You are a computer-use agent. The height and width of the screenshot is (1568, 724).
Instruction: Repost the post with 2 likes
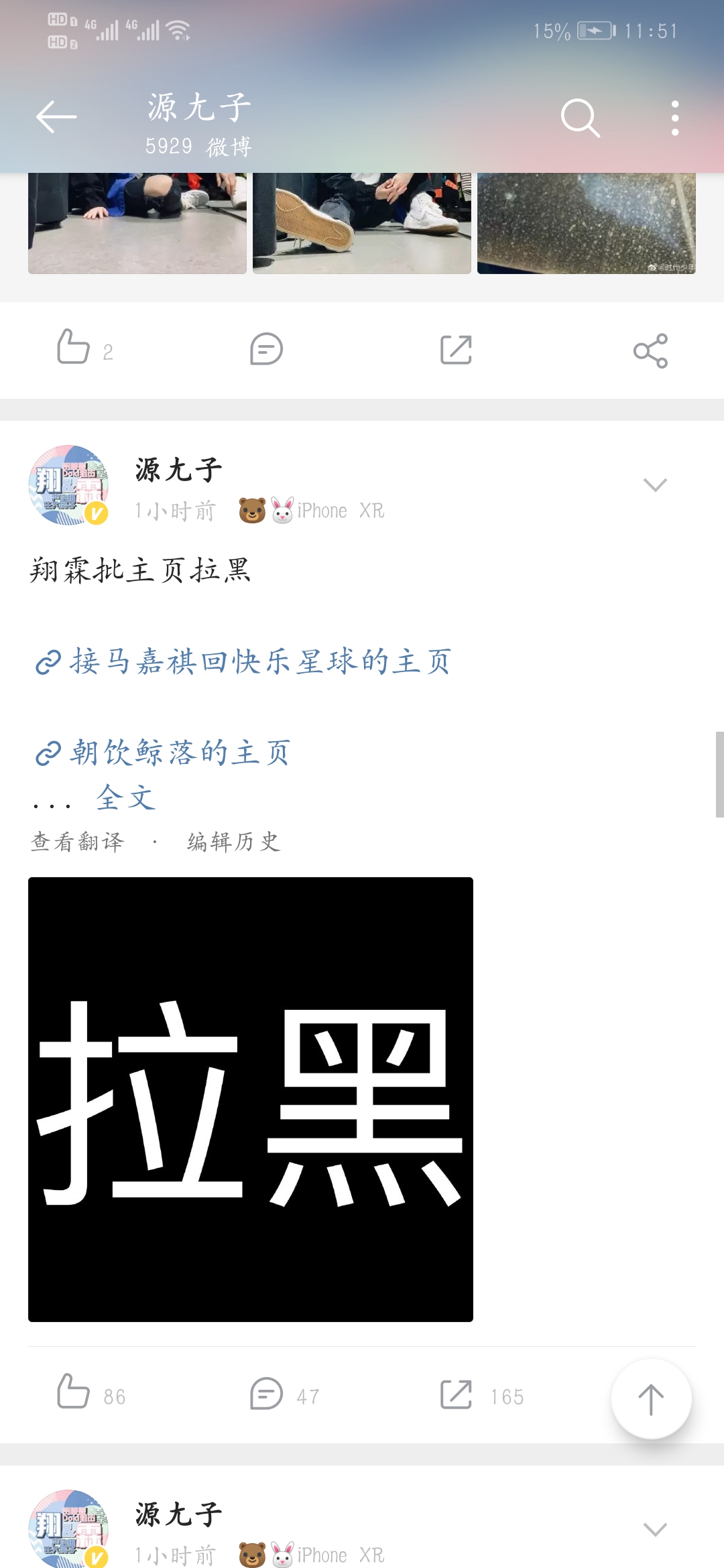(x=456, y=350)
